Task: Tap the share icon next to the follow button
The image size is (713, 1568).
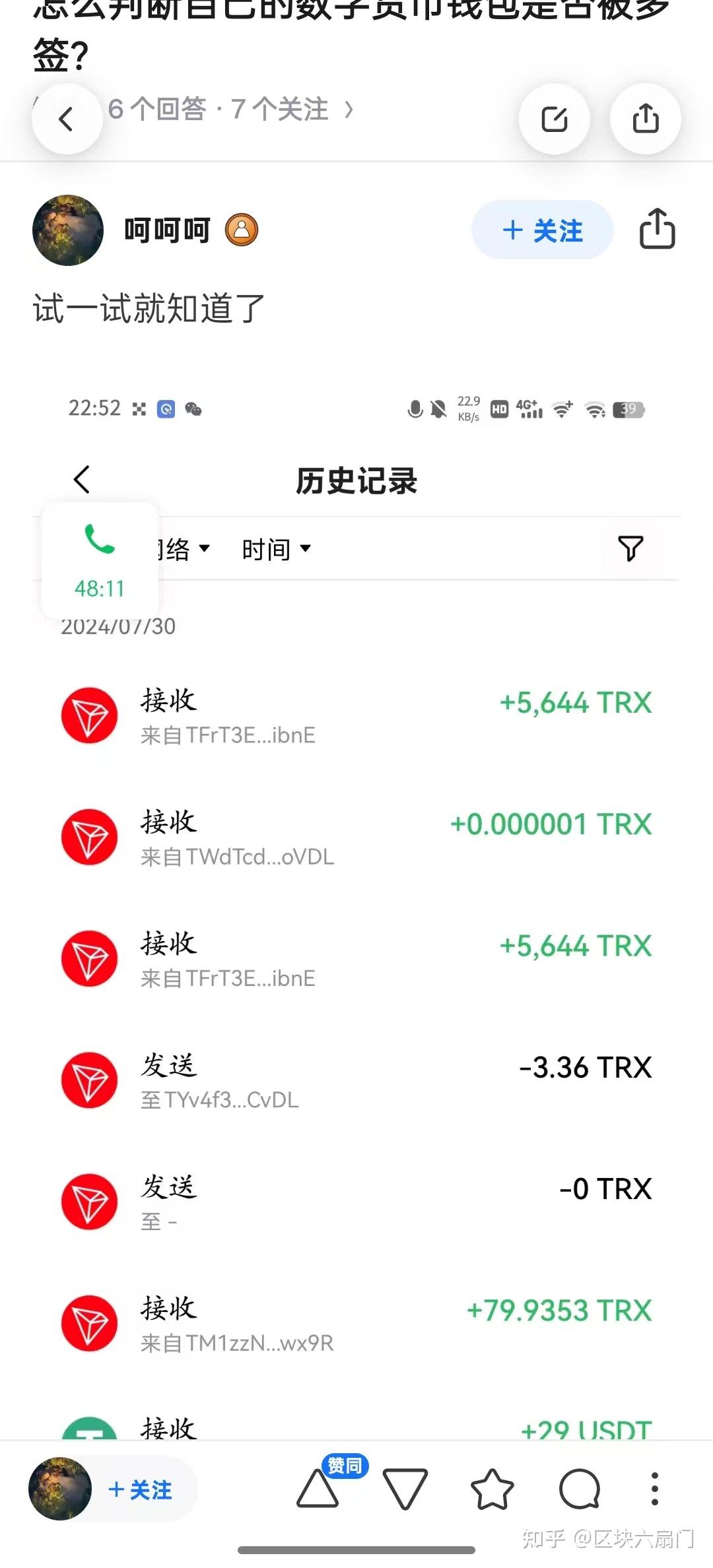Action: tap(657, 230)
